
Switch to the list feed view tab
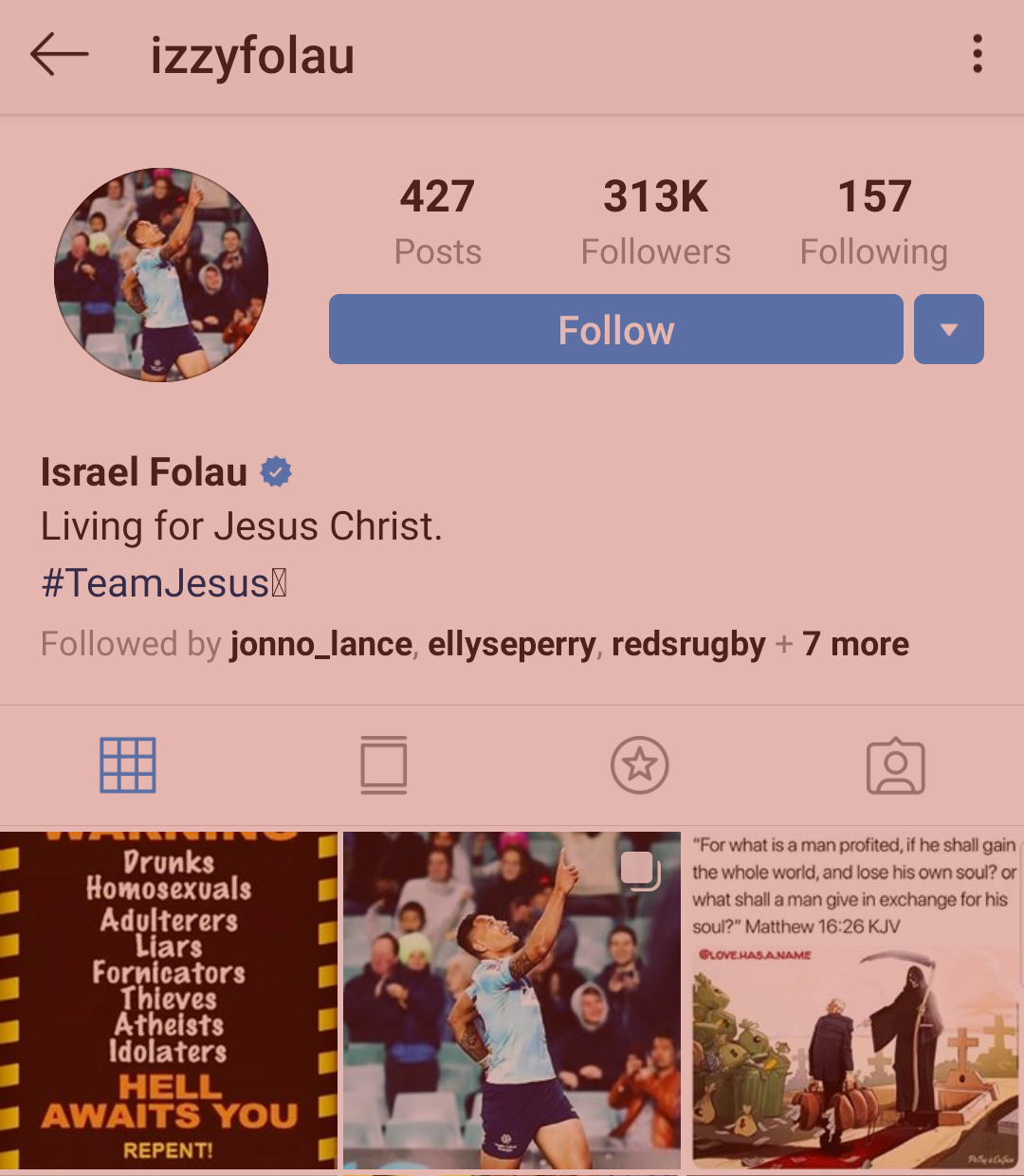[x=384, y=765]
